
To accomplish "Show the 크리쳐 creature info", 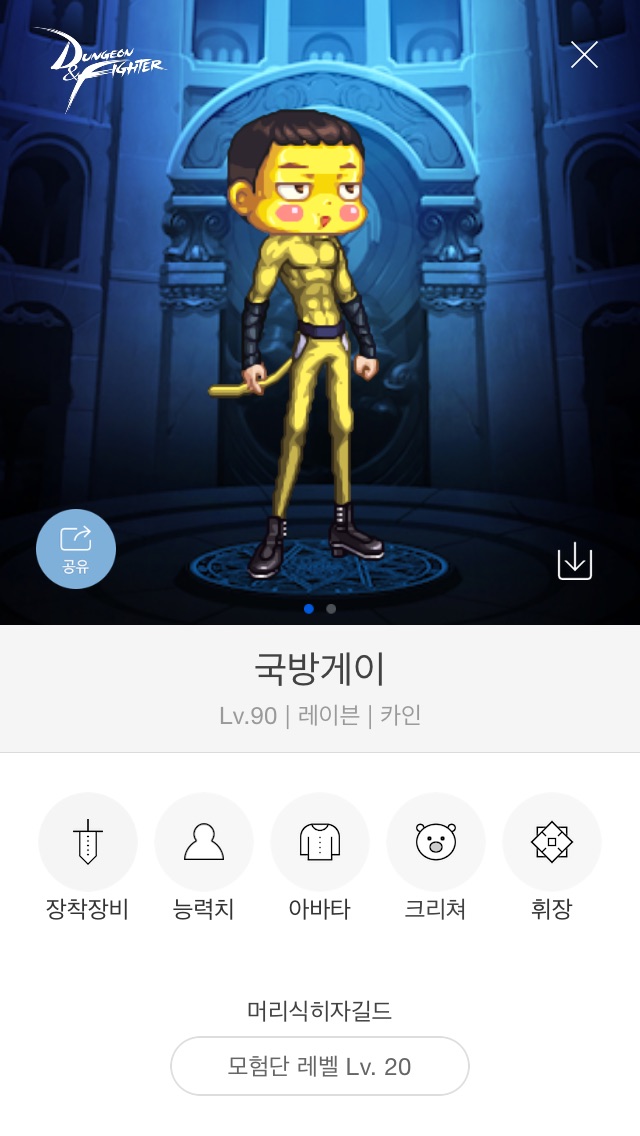I will 435,842.
